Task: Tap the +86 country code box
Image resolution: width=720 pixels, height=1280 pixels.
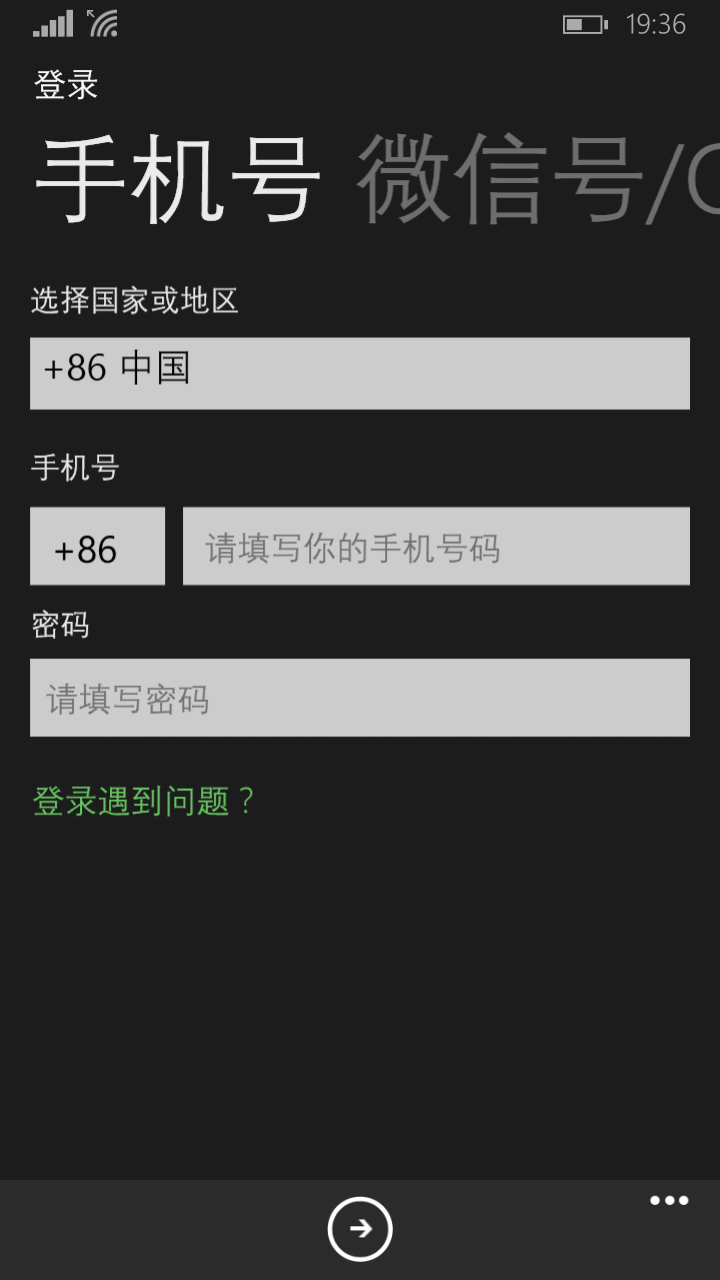Action: pos(97,546)
